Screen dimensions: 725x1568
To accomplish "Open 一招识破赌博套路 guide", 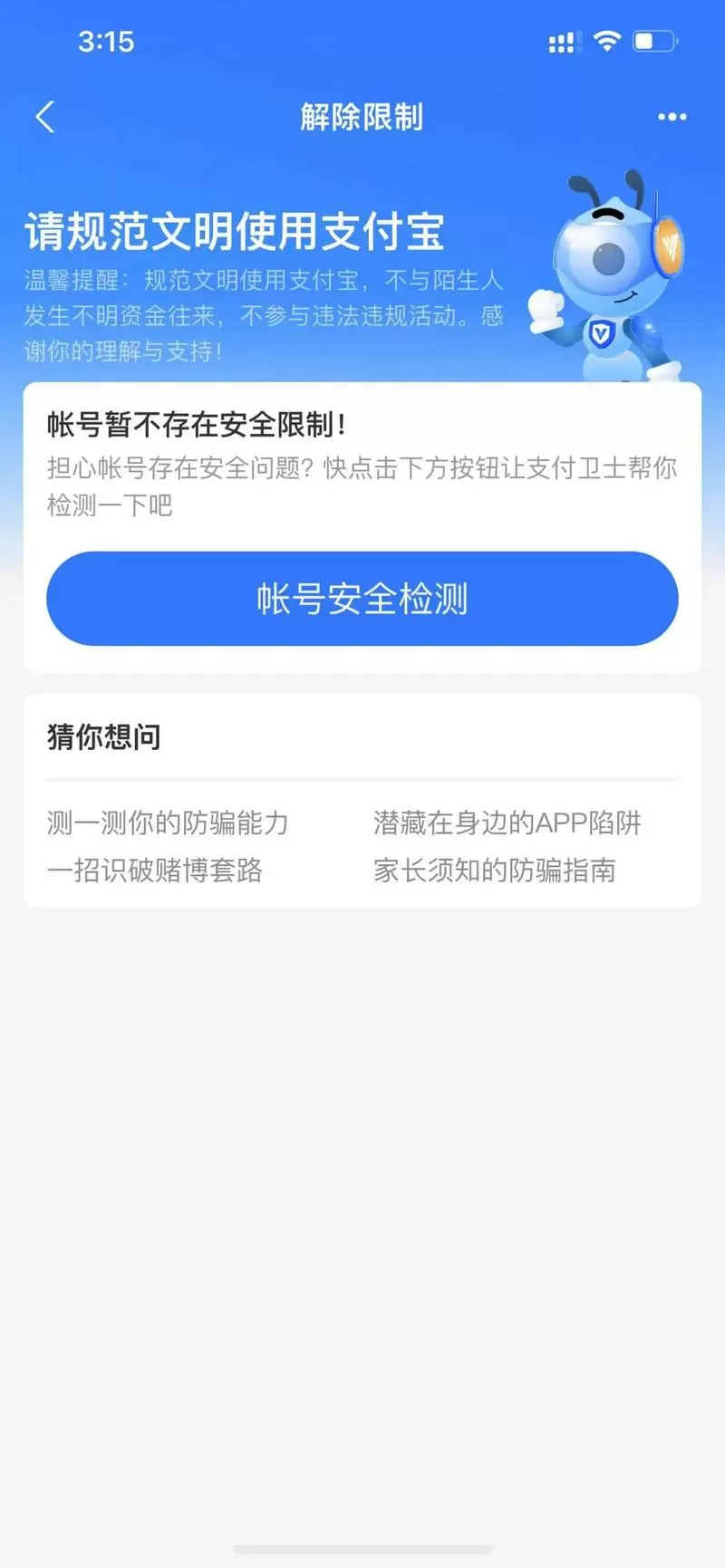I will [x=156, y=872].
